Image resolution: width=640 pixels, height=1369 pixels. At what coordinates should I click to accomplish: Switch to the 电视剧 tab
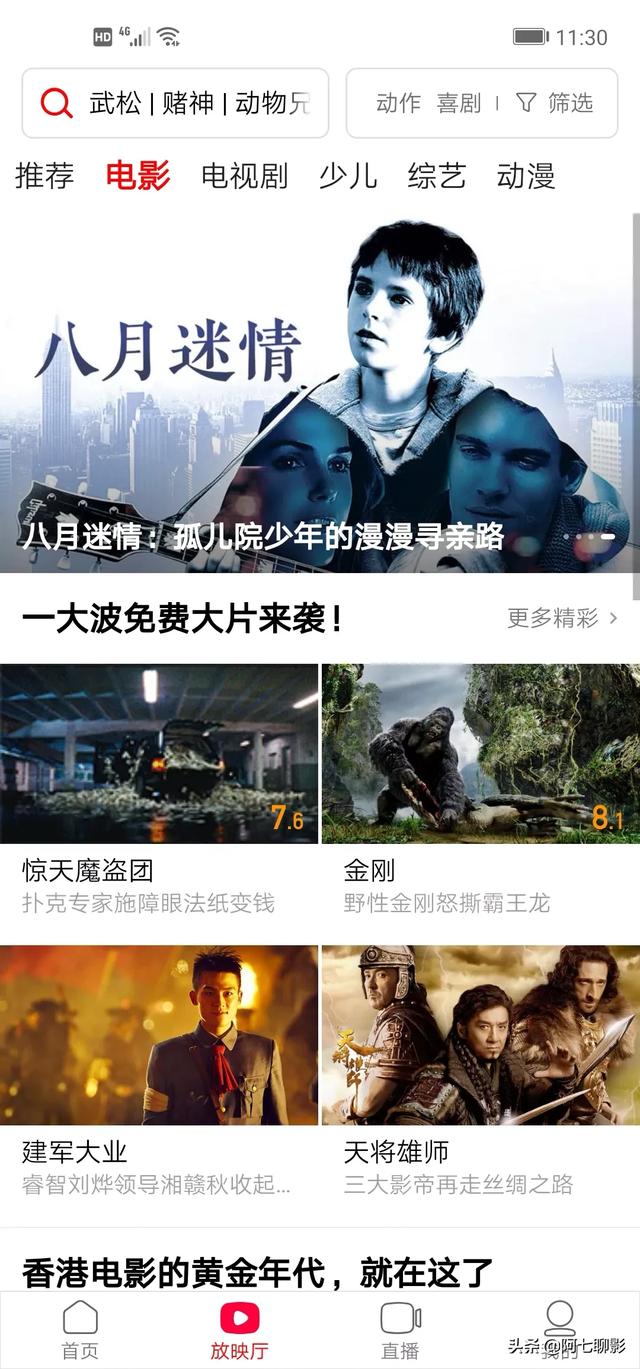(244, 177)
